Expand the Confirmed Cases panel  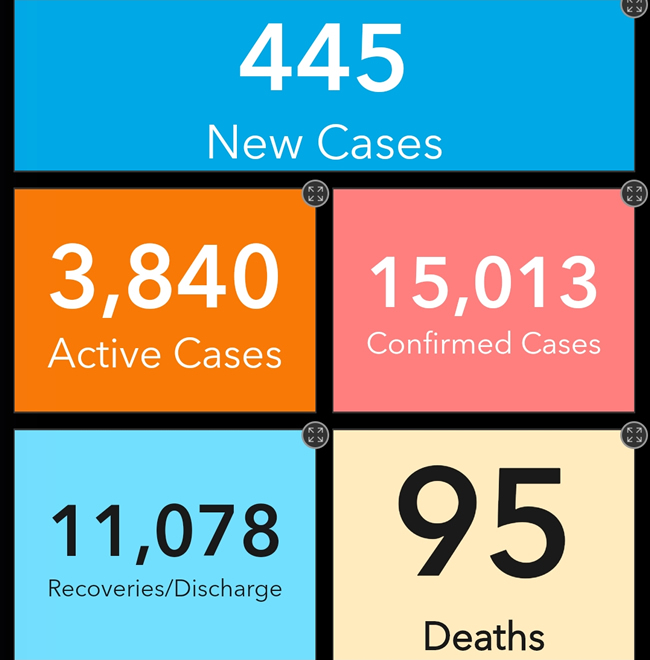(x=634, y=193)
